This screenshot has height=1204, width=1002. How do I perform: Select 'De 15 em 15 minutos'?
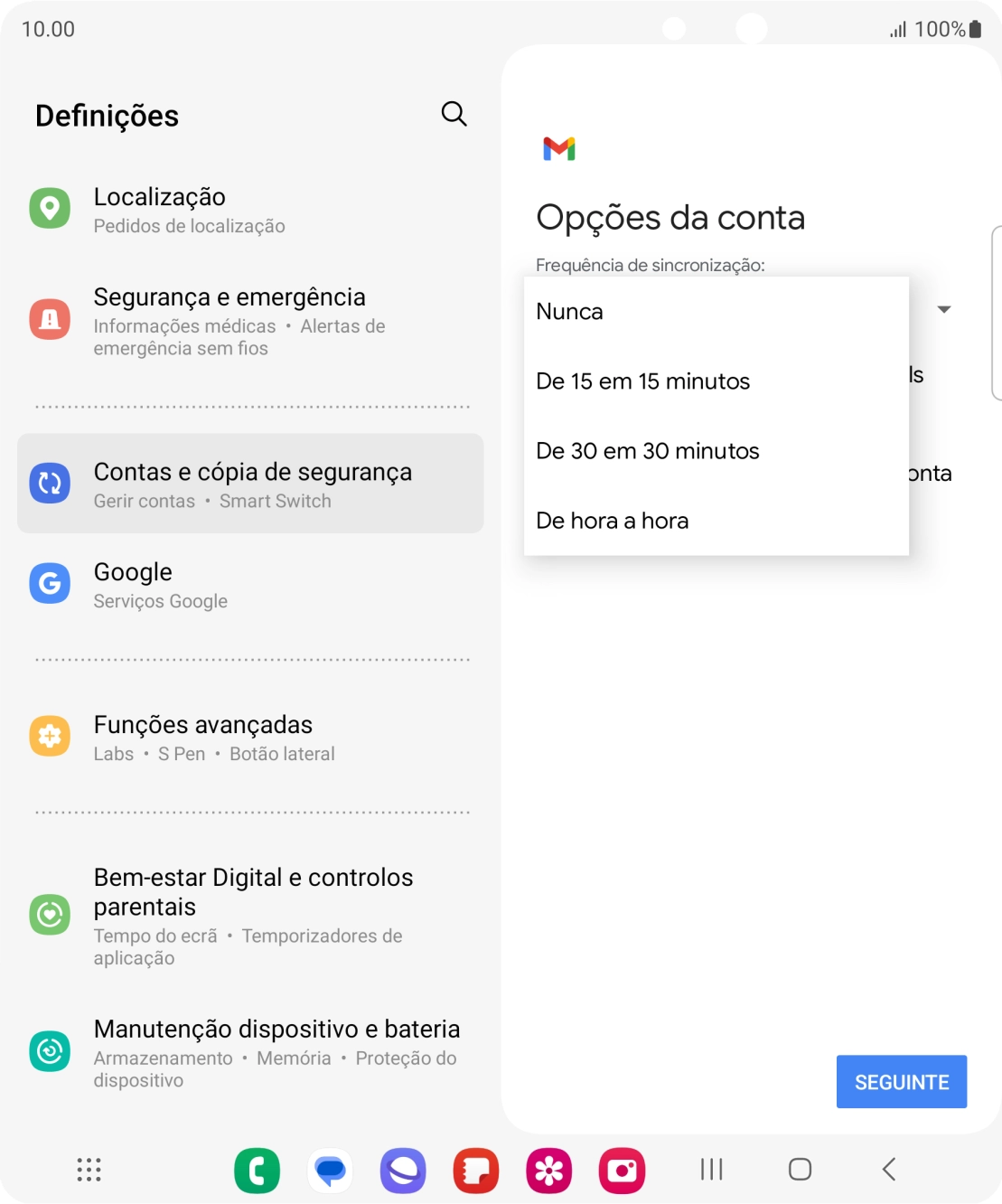(x=641, y=381)
